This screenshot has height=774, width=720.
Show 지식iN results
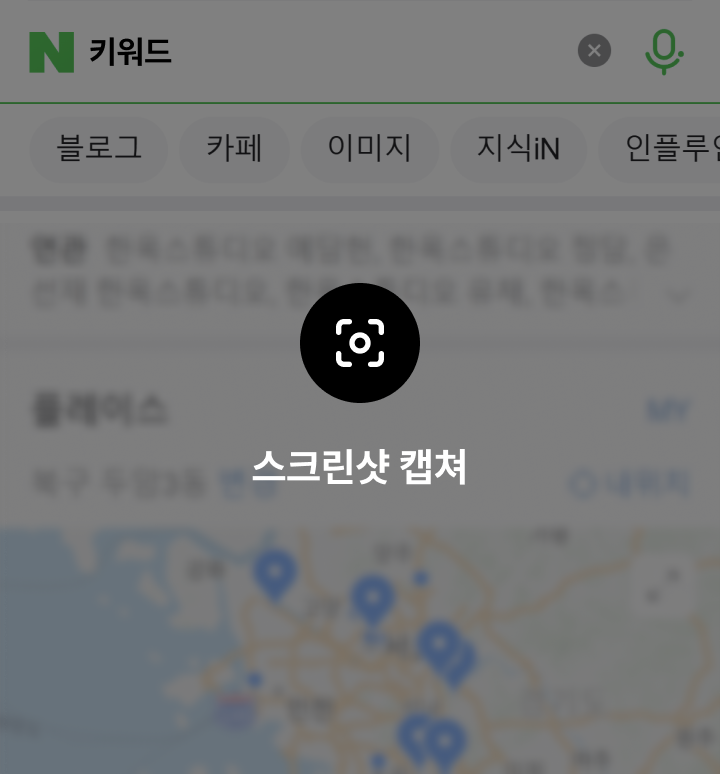coord(517,149)
